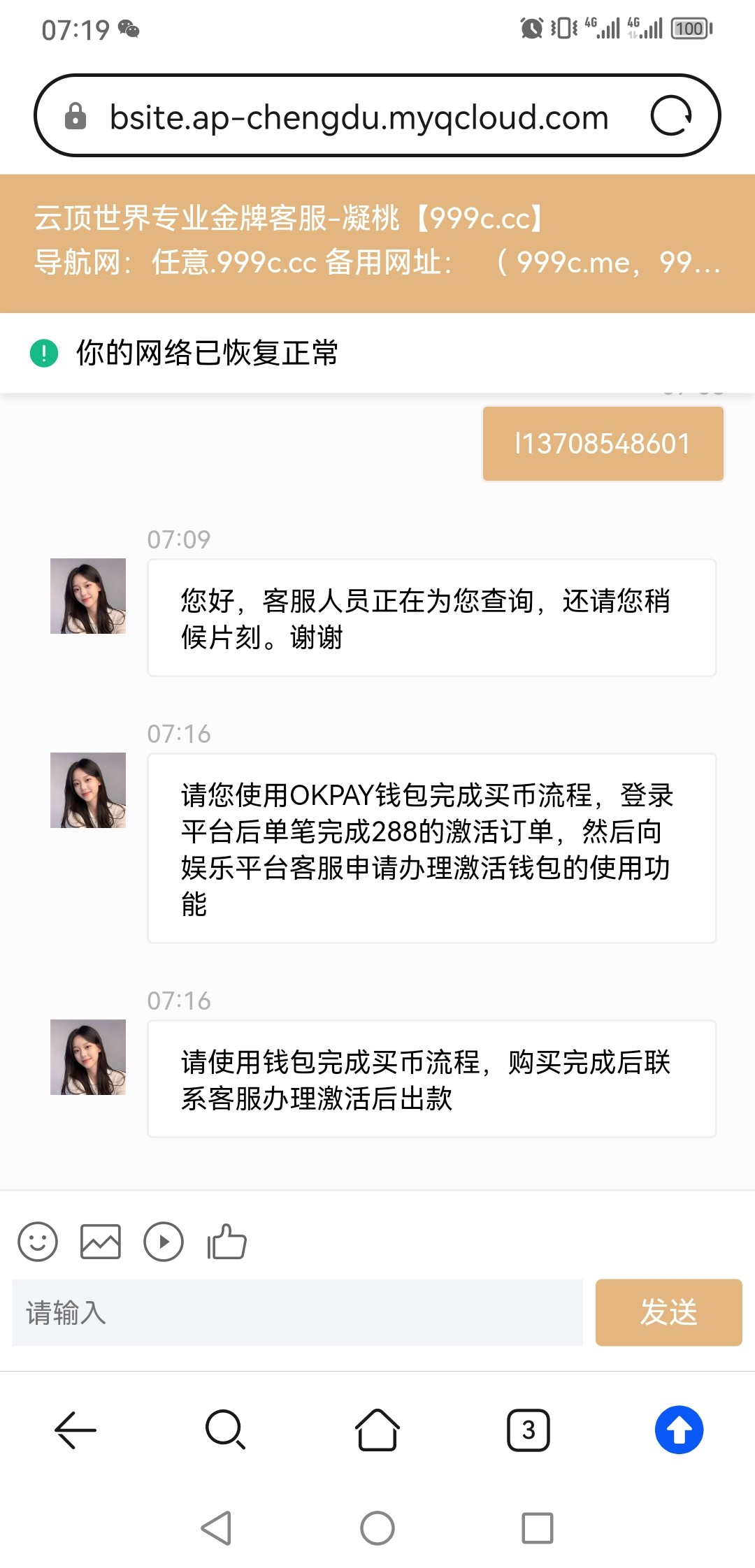This screenshot has height=1568, width=755.
Task: Open browser search with magnifier icon
Action: pos(225,1431)
